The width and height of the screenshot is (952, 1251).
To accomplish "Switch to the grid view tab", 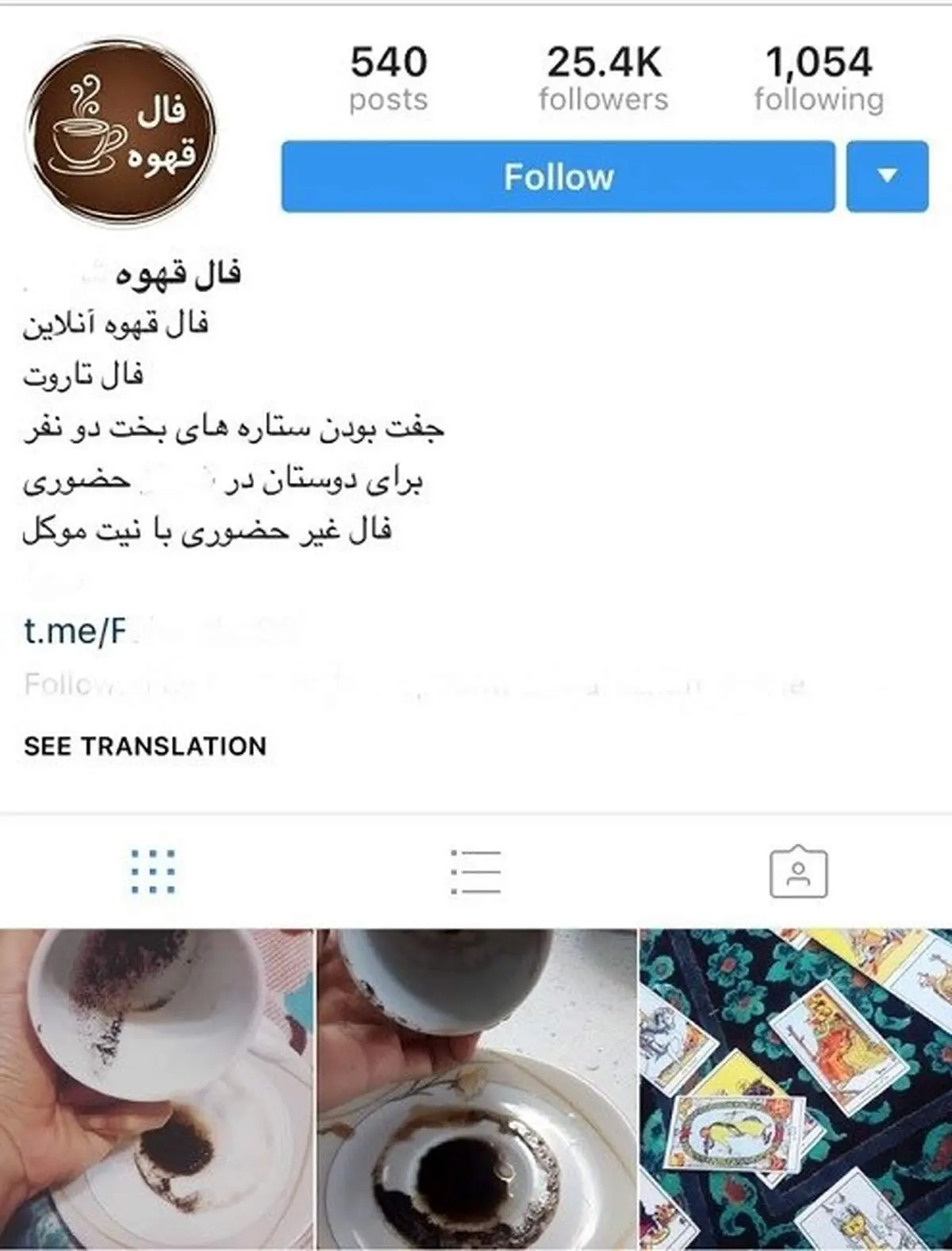I will (x=152, y=872).
